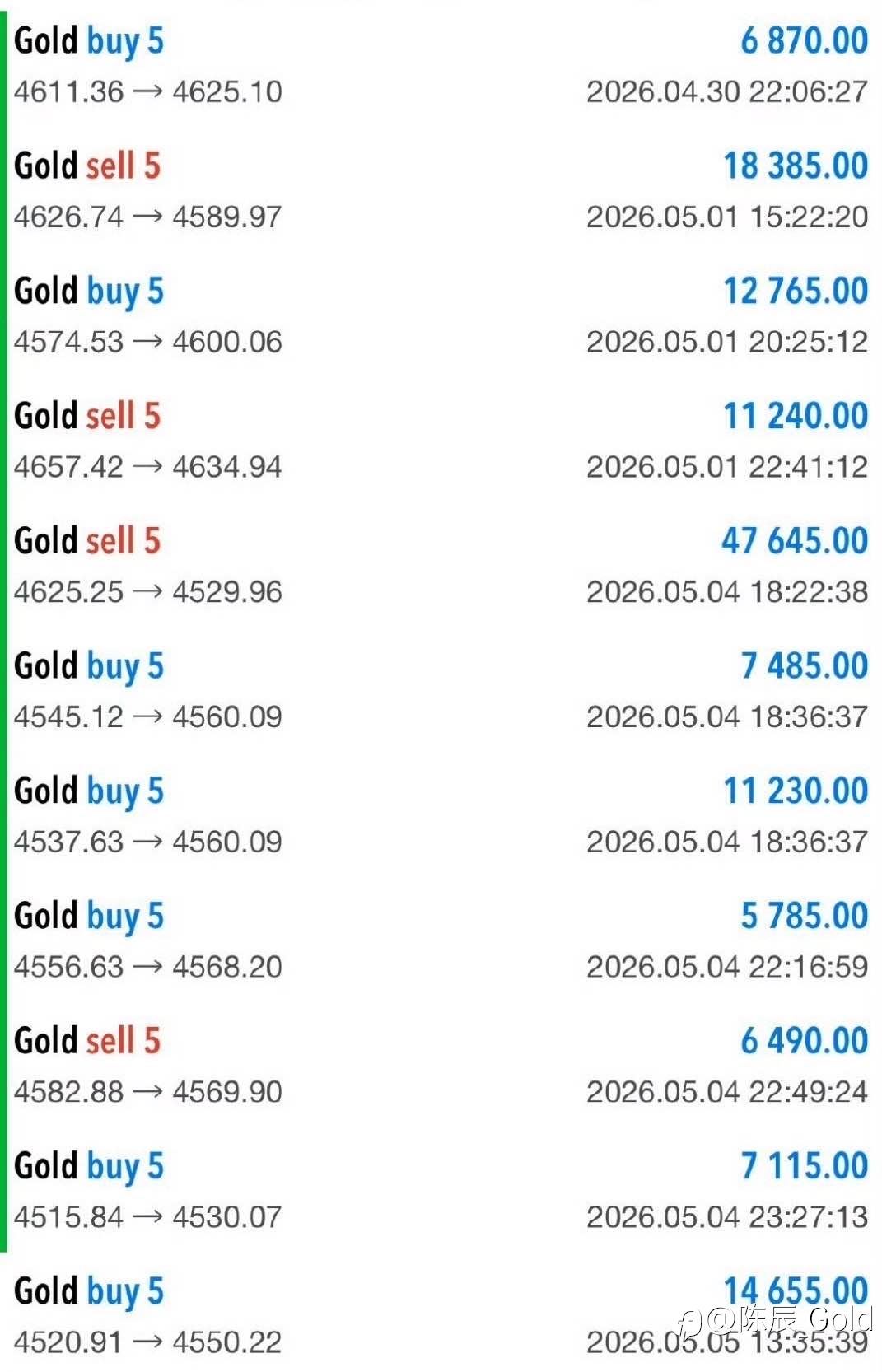
Task: Open the Gold sell trade with 6 490.00 profit
Action: pos(441,1066)
